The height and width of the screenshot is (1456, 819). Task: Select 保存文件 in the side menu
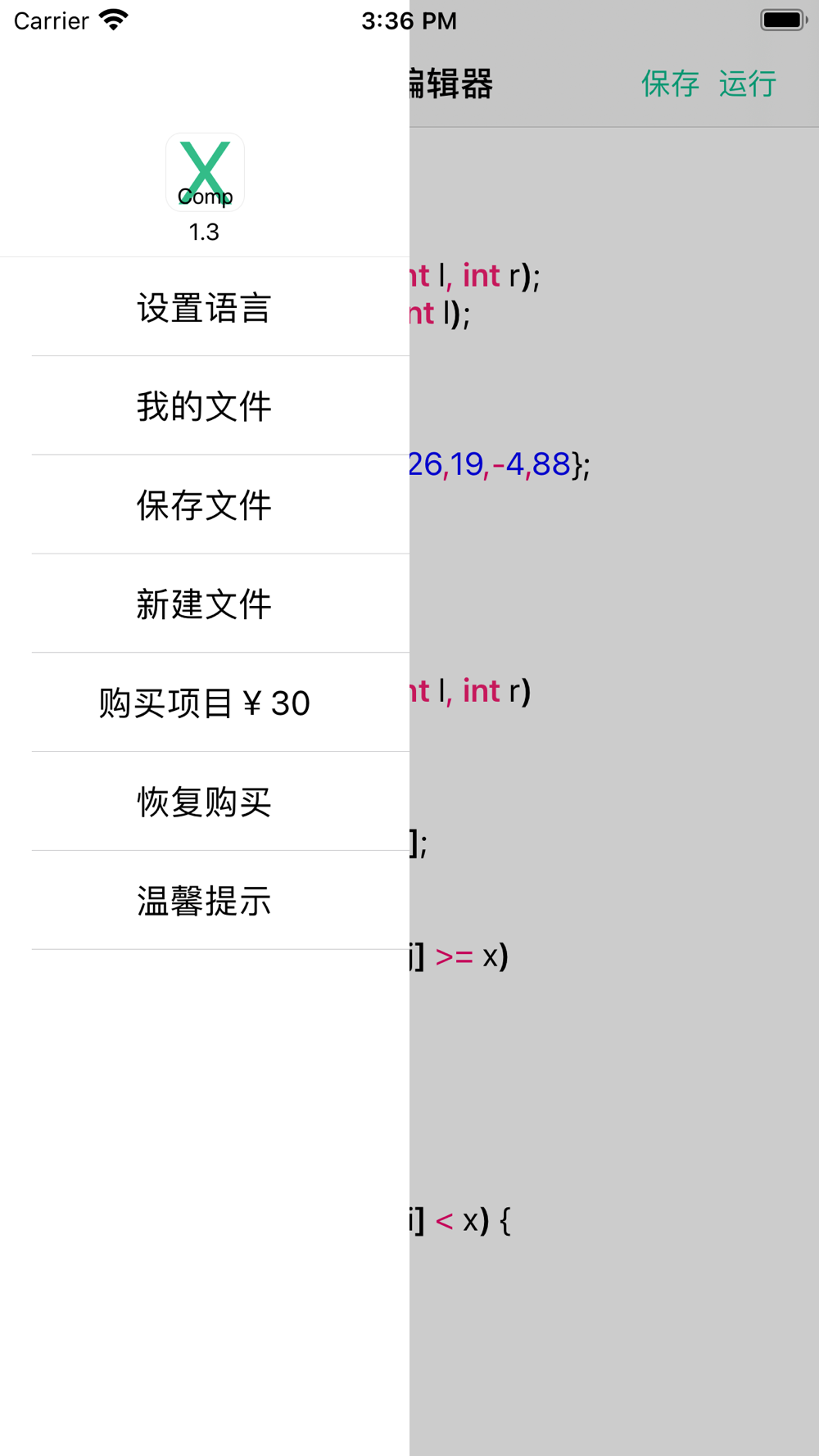205,505
